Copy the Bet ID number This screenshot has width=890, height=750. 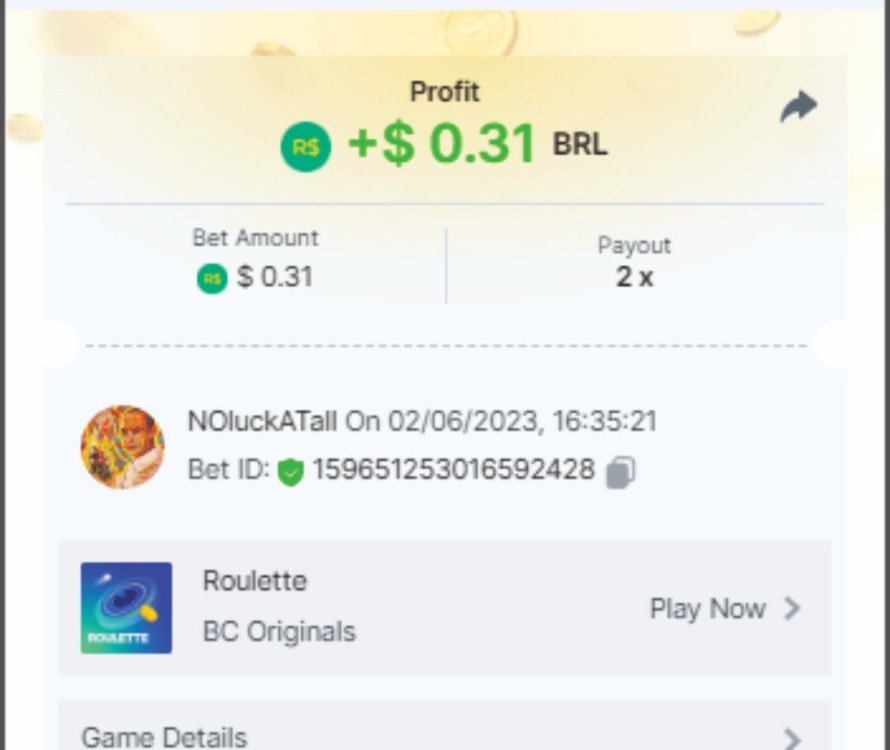(x=620, y=471)
